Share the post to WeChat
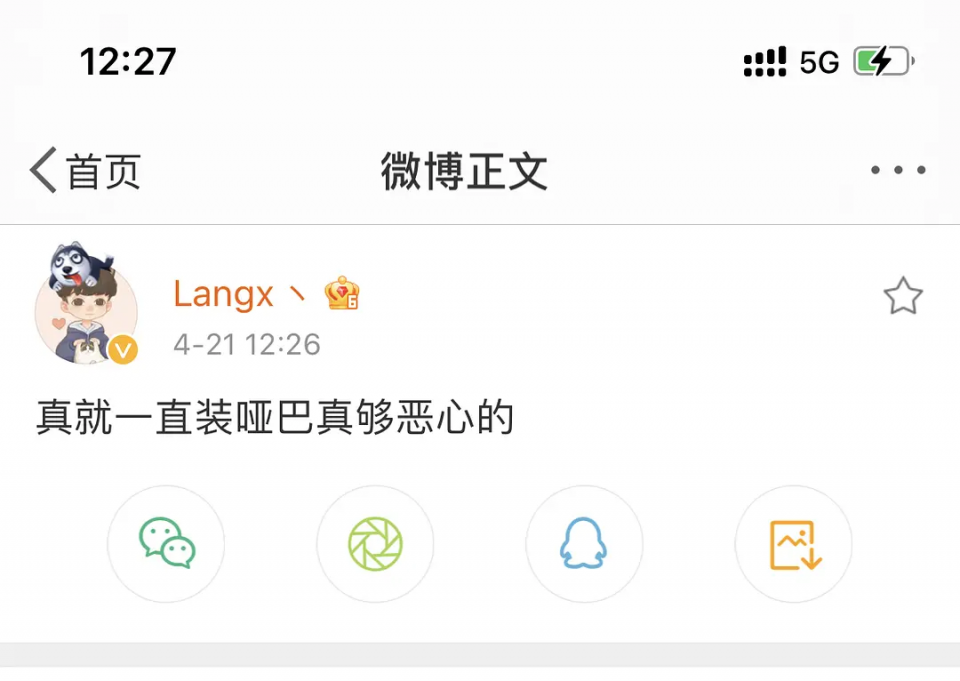The image size is (960, 681). coord(166,545)
